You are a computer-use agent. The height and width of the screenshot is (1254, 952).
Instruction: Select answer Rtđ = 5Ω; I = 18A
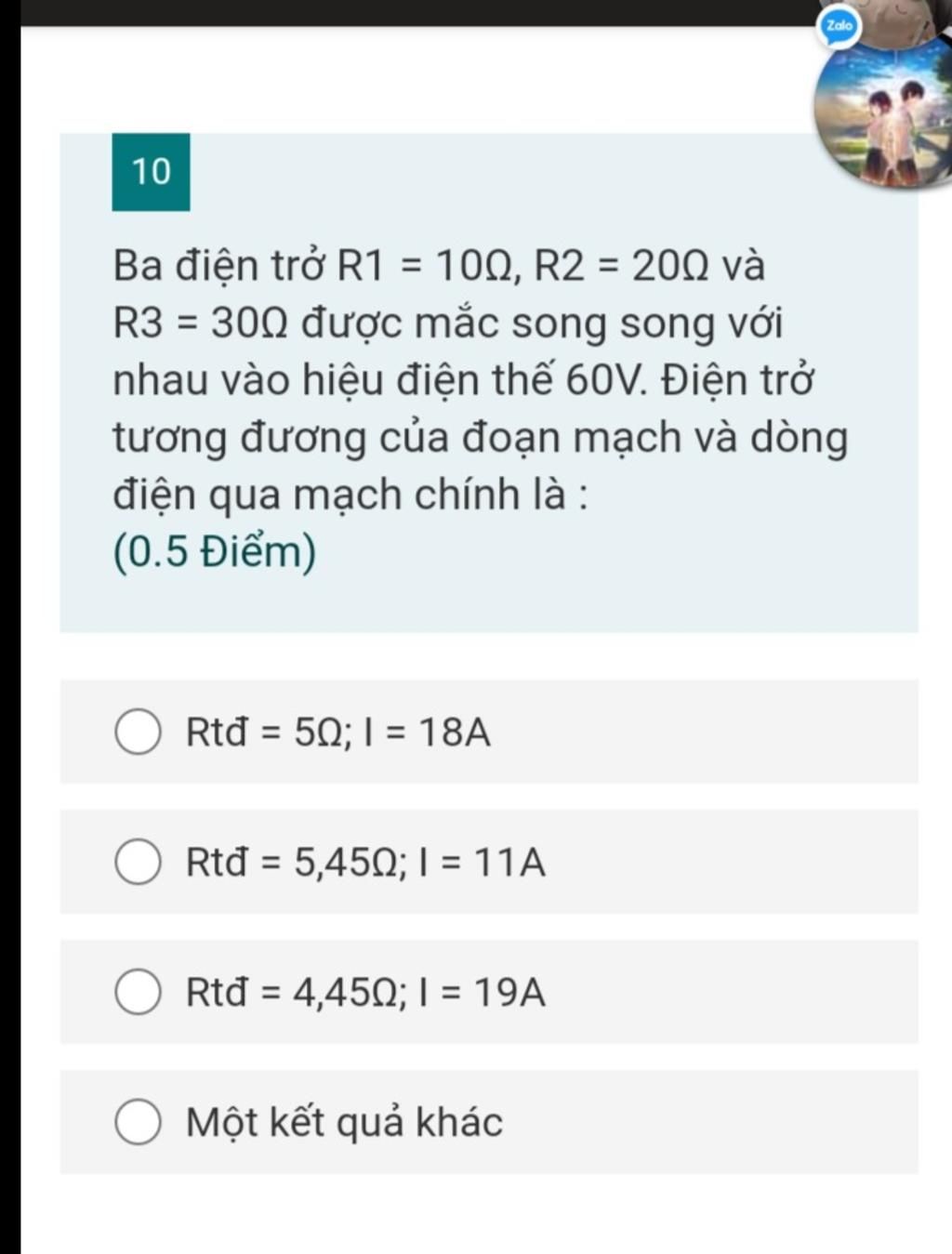click(138, 733)
